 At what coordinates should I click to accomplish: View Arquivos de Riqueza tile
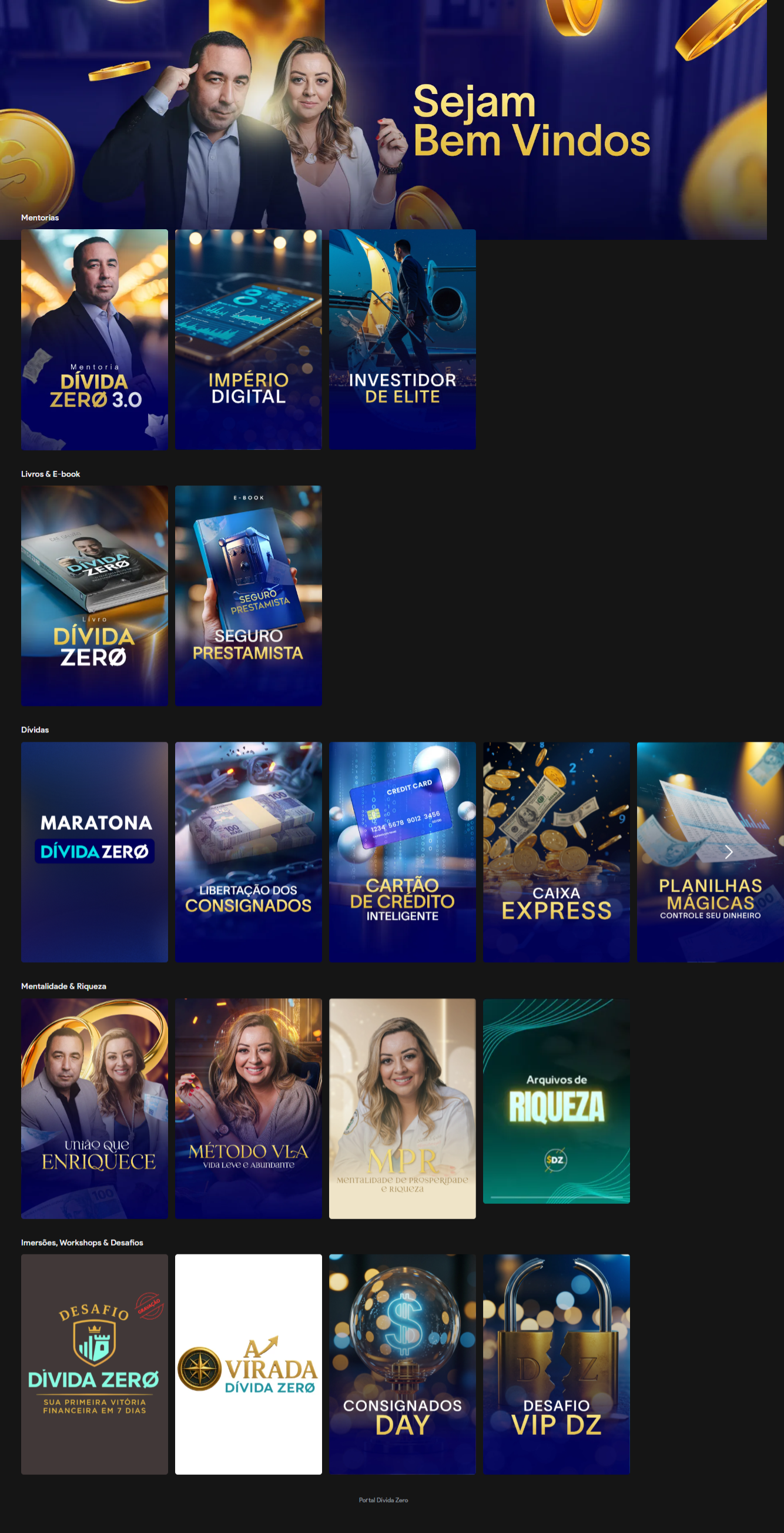click(556, 1101)
